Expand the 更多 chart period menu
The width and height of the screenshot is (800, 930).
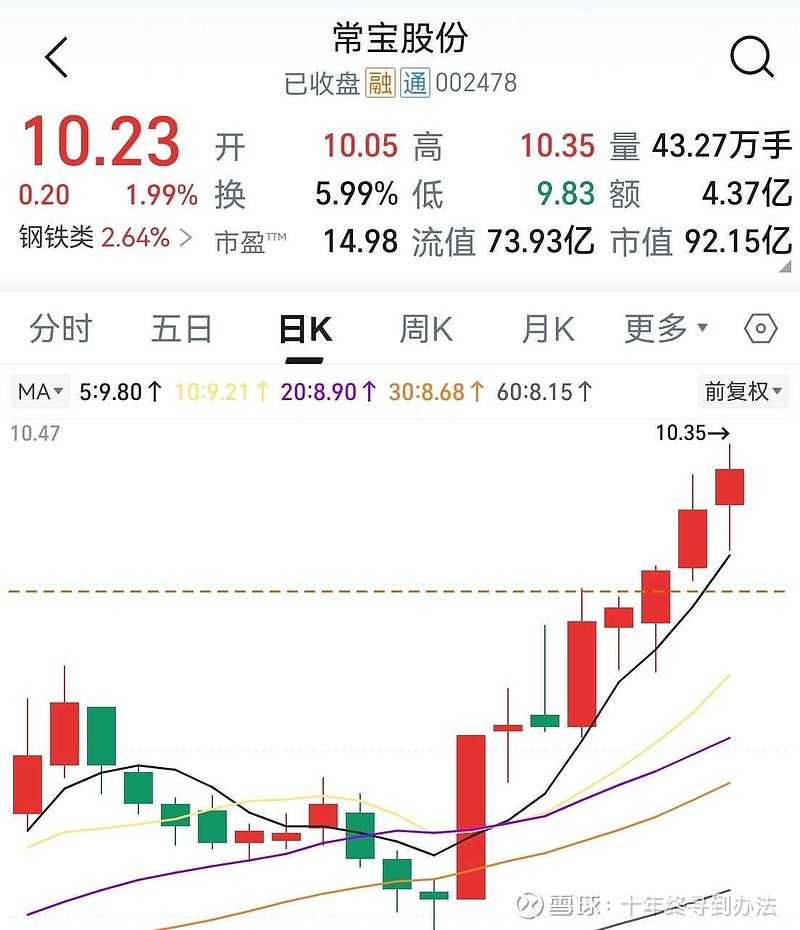[666, 328]
